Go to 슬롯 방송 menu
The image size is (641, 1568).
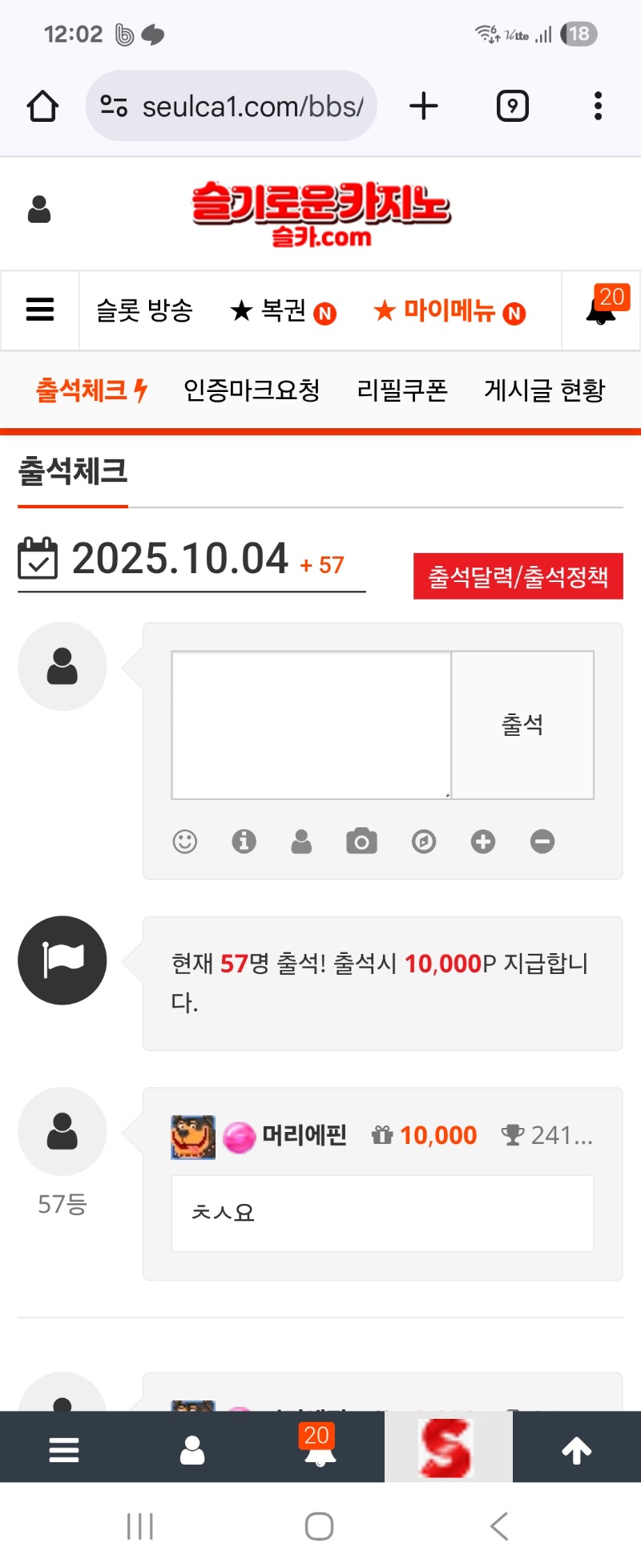tap(144, 310)
